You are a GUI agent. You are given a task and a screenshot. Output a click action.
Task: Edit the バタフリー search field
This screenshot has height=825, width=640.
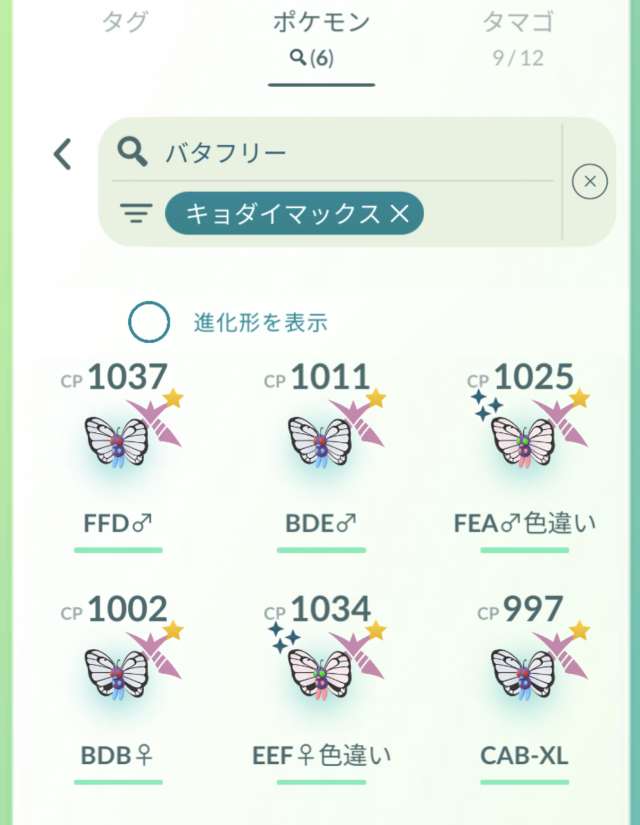point(340,152)
